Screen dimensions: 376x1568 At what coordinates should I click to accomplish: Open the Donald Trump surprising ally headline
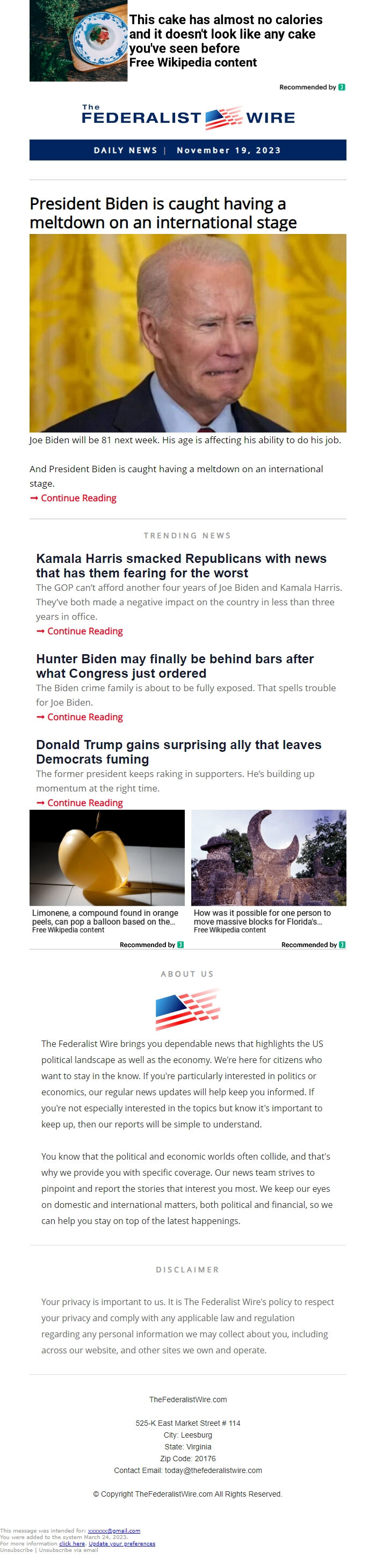(178, 752)
